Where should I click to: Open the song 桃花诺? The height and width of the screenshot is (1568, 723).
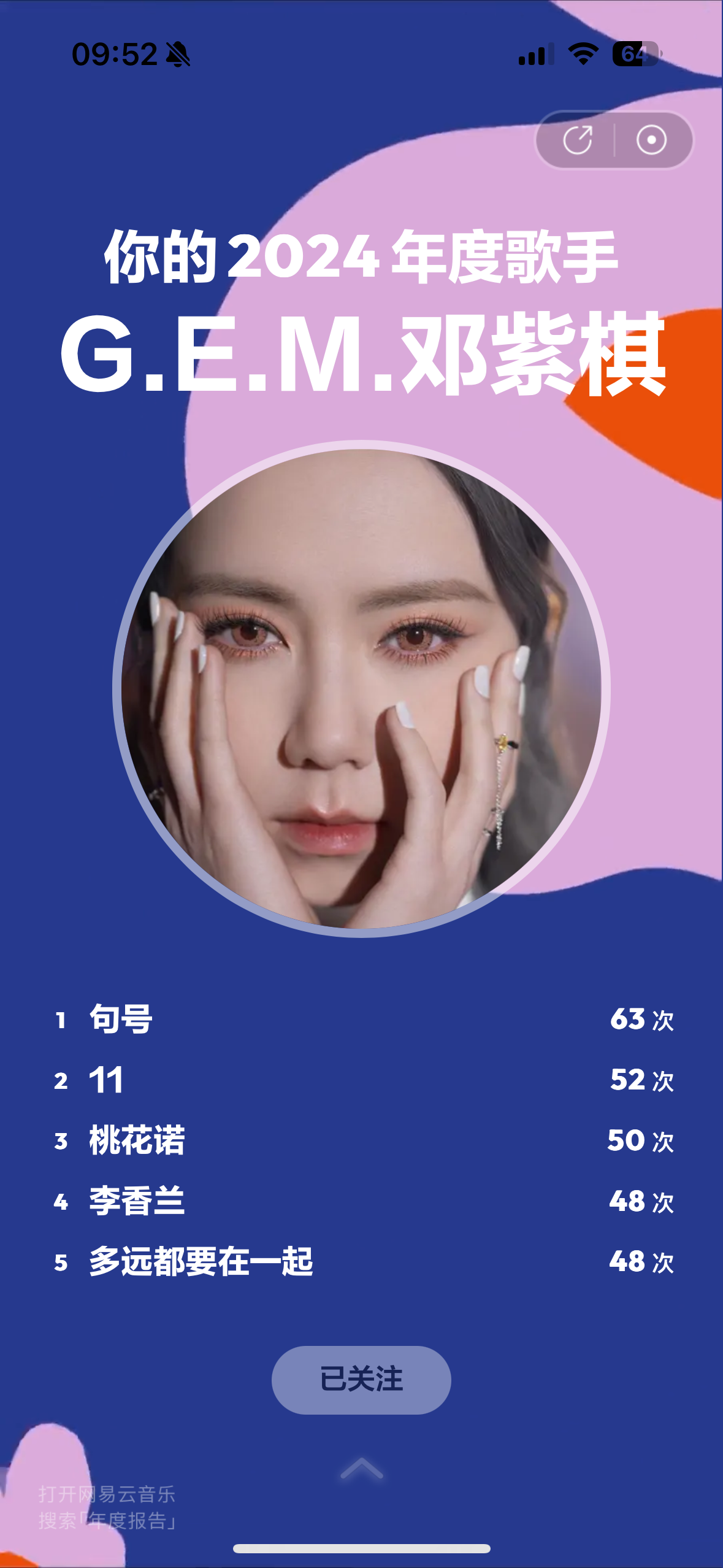click(x=137, y=1140)
